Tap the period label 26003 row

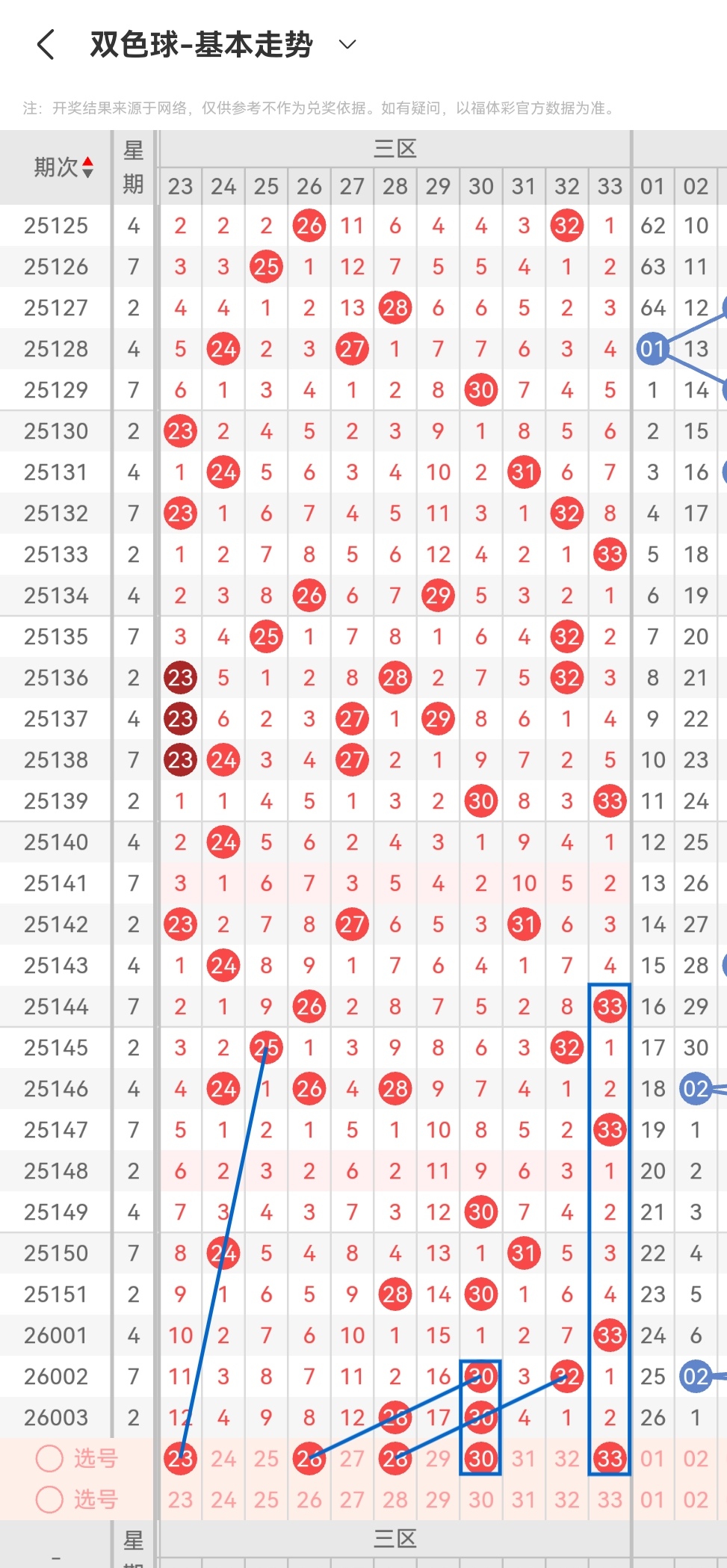[x=55, y=1417]
